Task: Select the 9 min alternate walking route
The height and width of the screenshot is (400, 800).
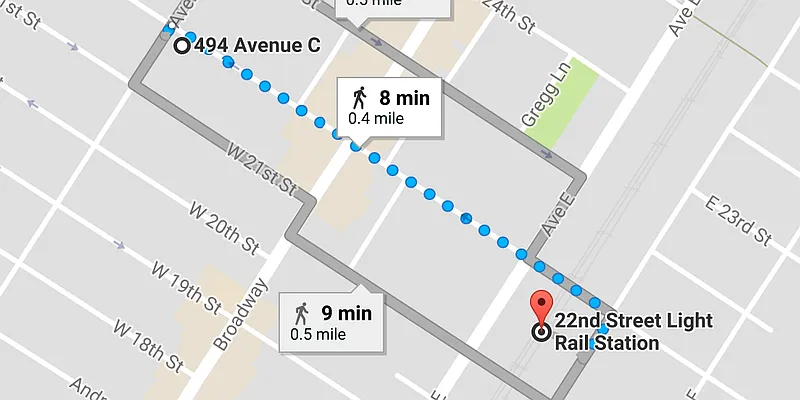Action: point(331,322)
